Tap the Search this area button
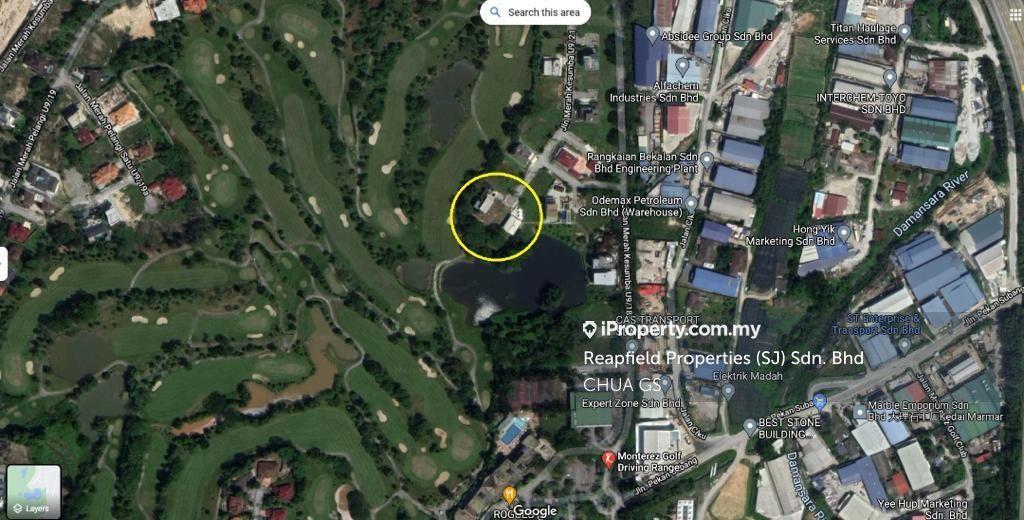The image size is (1024, 520). [534, 12]
